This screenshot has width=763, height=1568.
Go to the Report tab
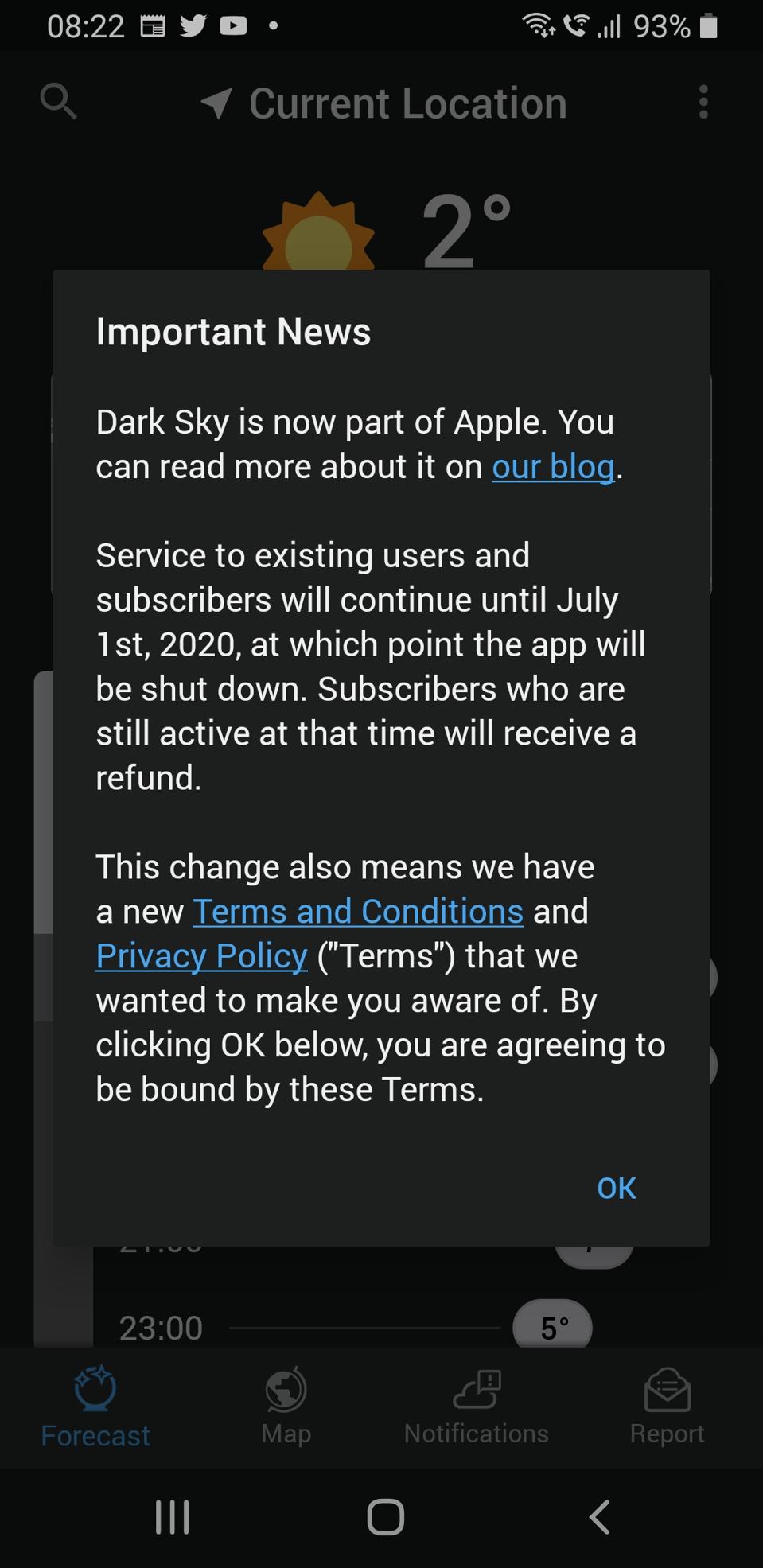pos(667,1405)
